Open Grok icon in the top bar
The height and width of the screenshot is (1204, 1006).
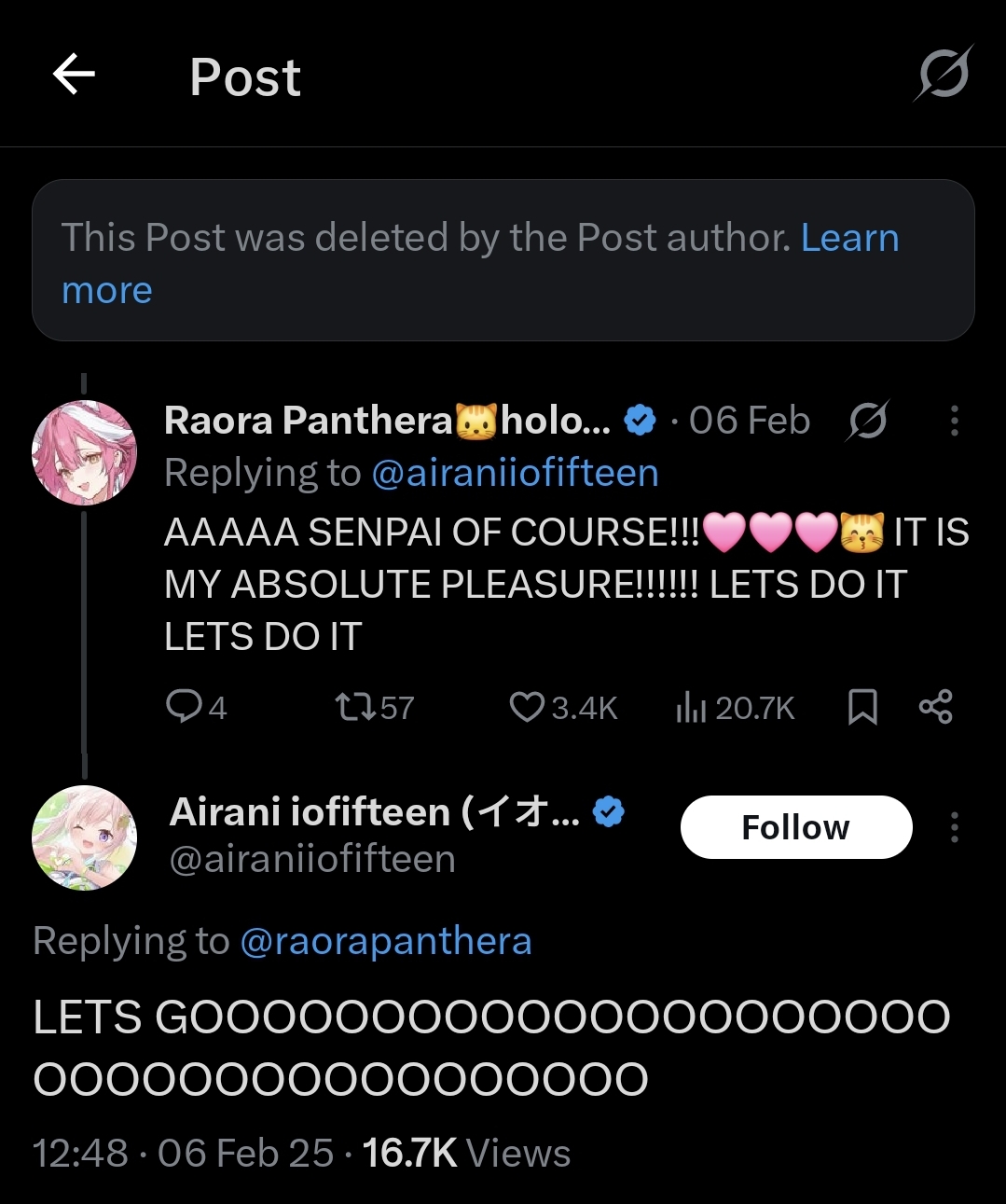coord(943,74)
